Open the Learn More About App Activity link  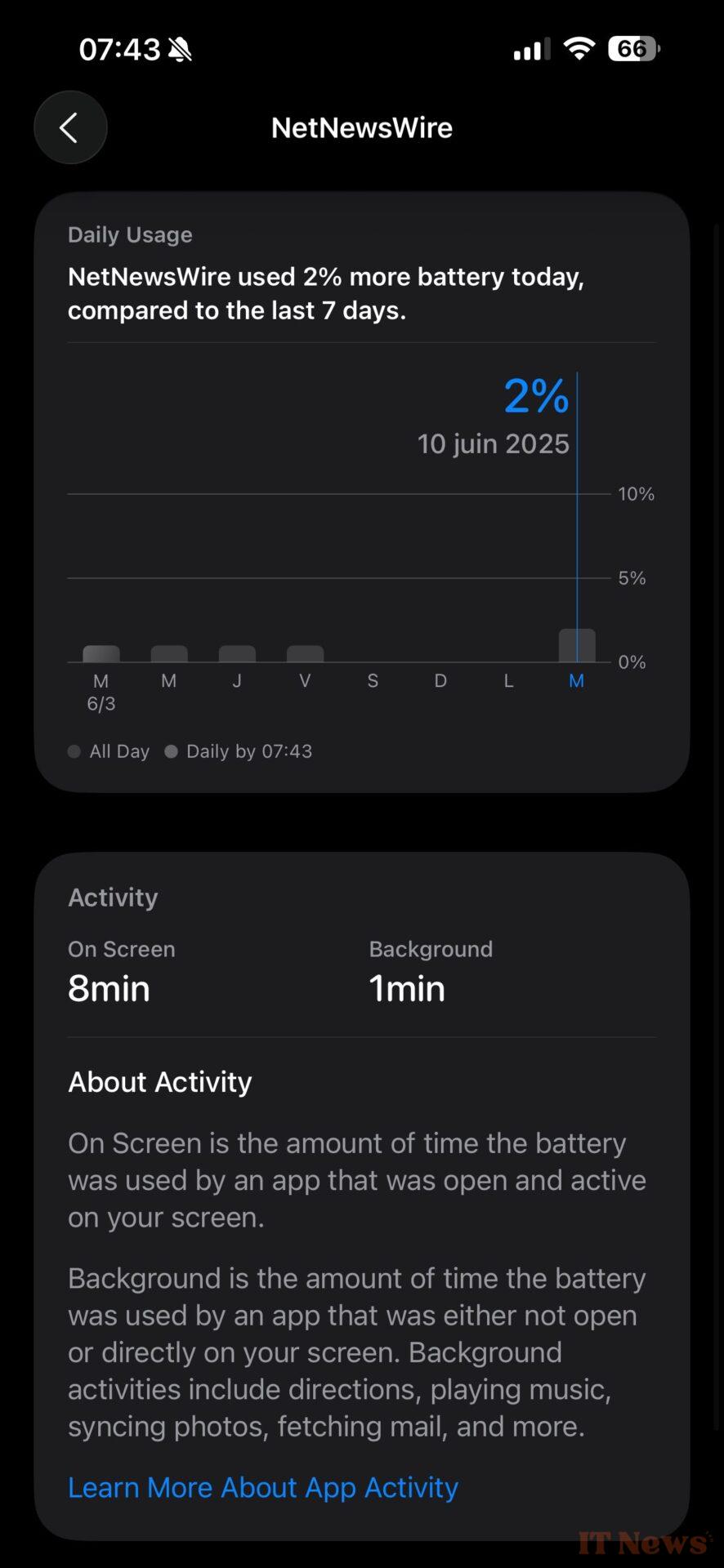262,1487
